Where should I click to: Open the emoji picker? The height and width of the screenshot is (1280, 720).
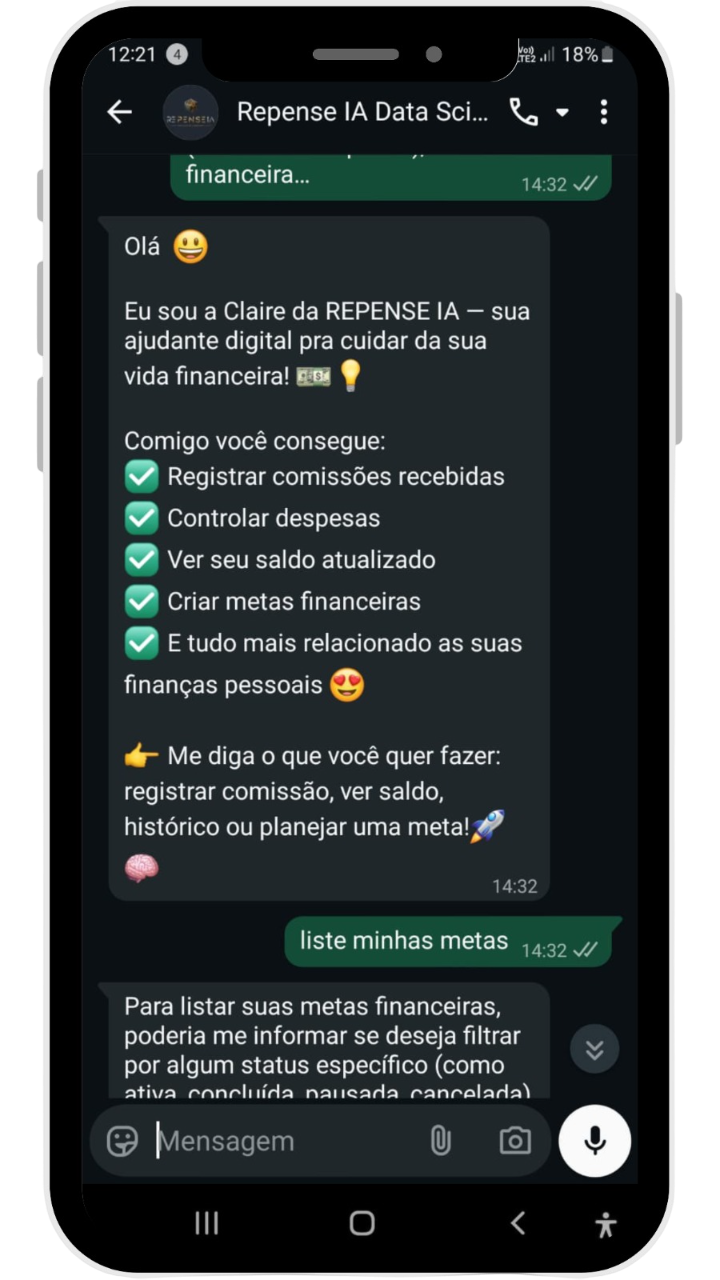122,1141
